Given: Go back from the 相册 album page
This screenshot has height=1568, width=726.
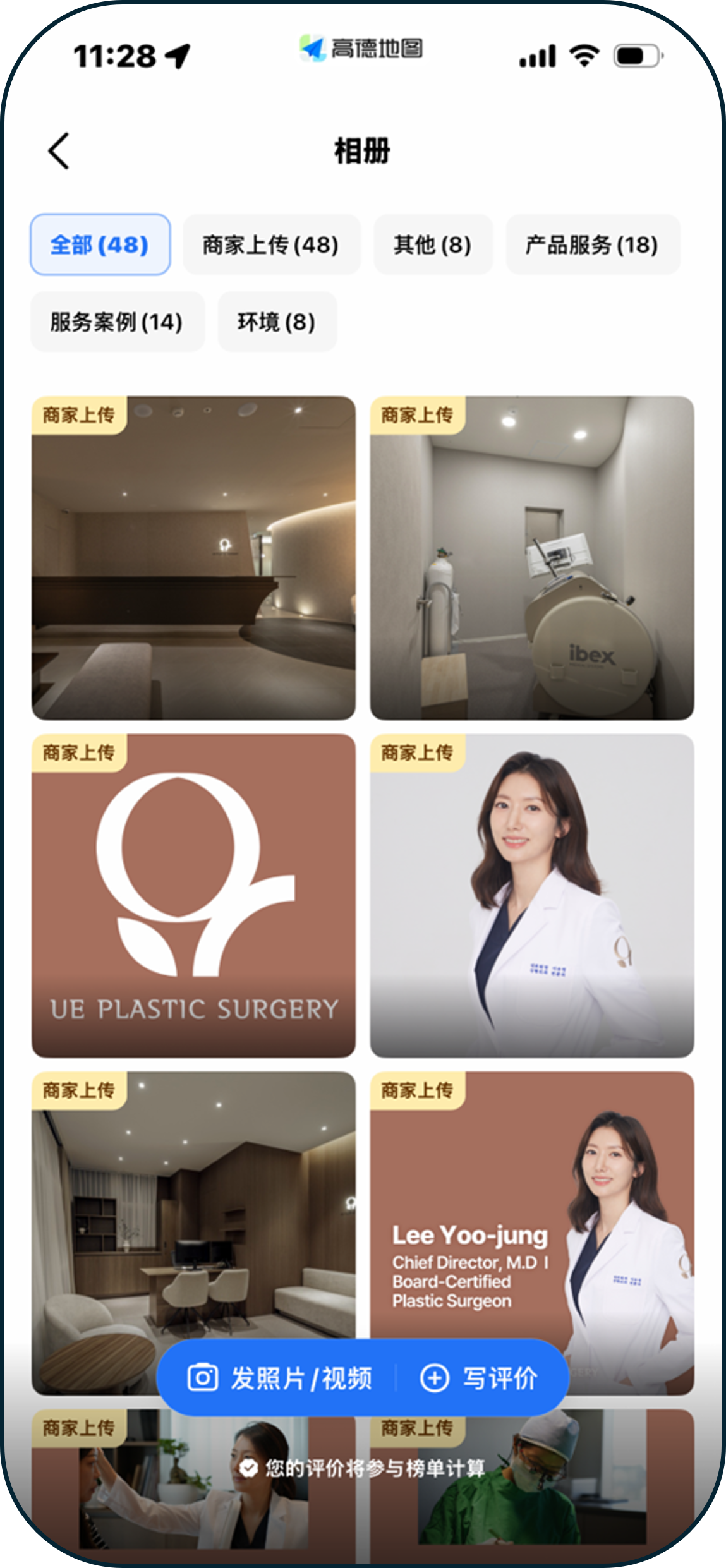Looking at the screenshot, I should pyautogui.click(x=59, y=151).
